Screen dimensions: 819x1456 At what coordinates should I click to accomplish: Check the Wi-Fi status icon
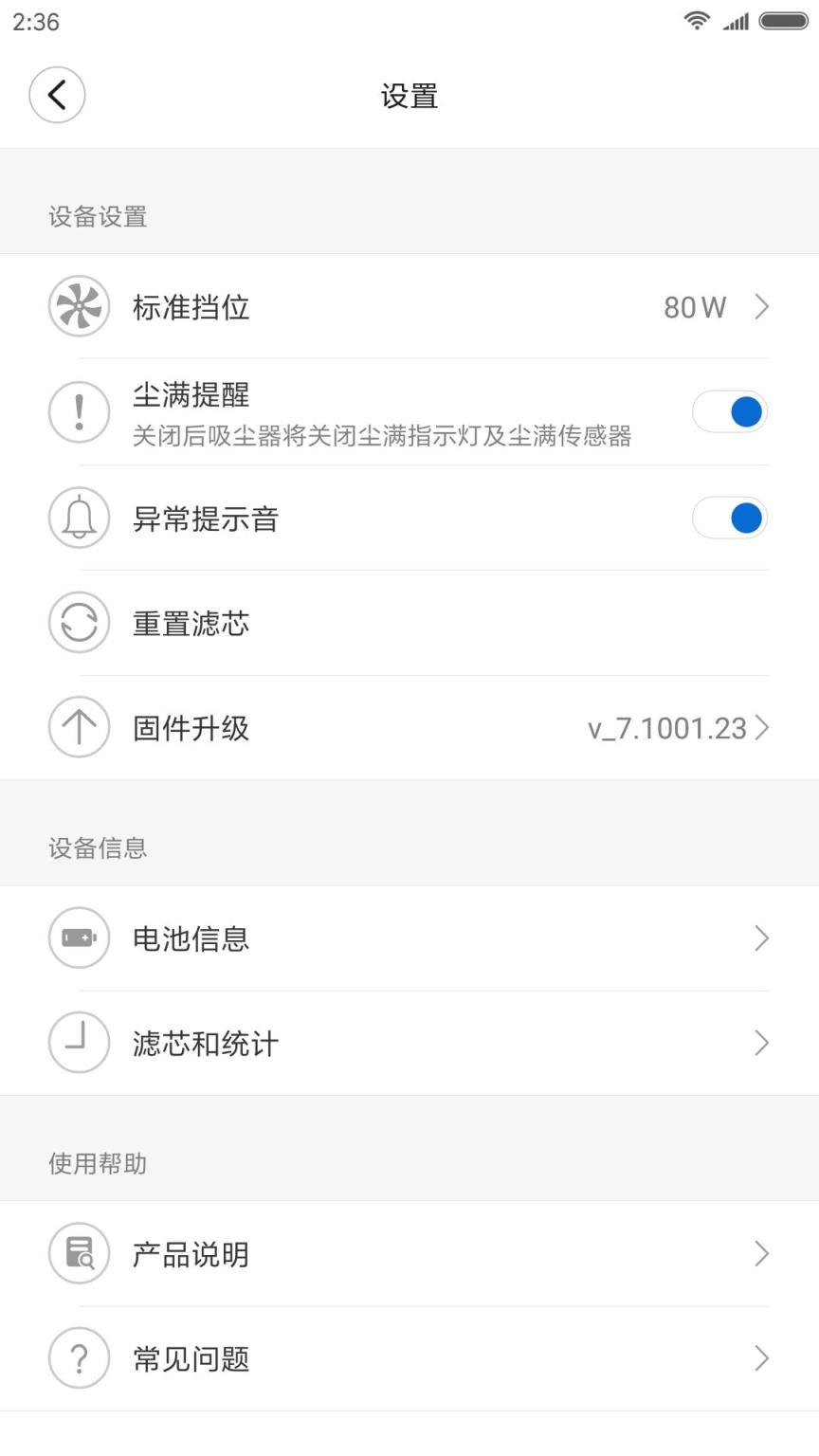(697, 20)
